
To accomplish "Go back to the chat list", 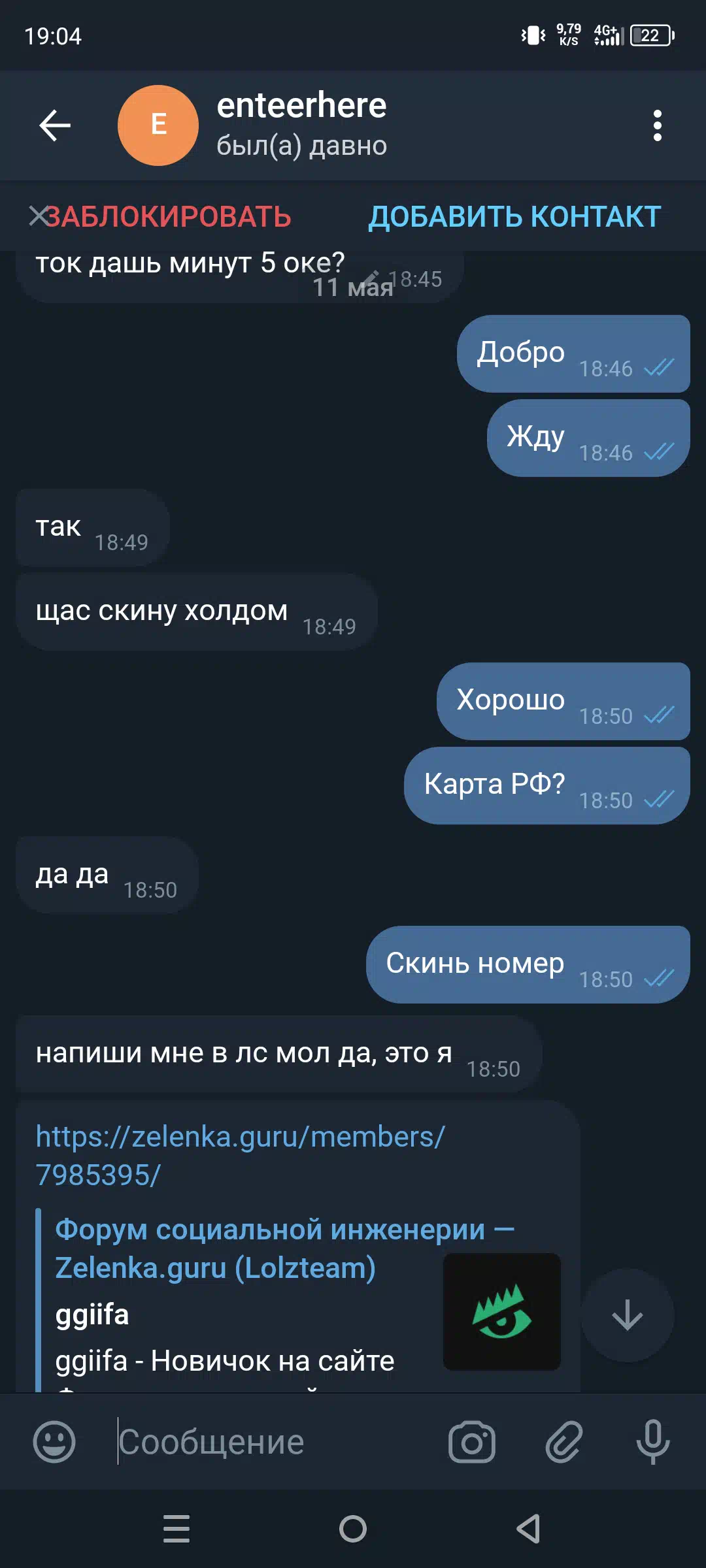I will [x=55, y=125].
